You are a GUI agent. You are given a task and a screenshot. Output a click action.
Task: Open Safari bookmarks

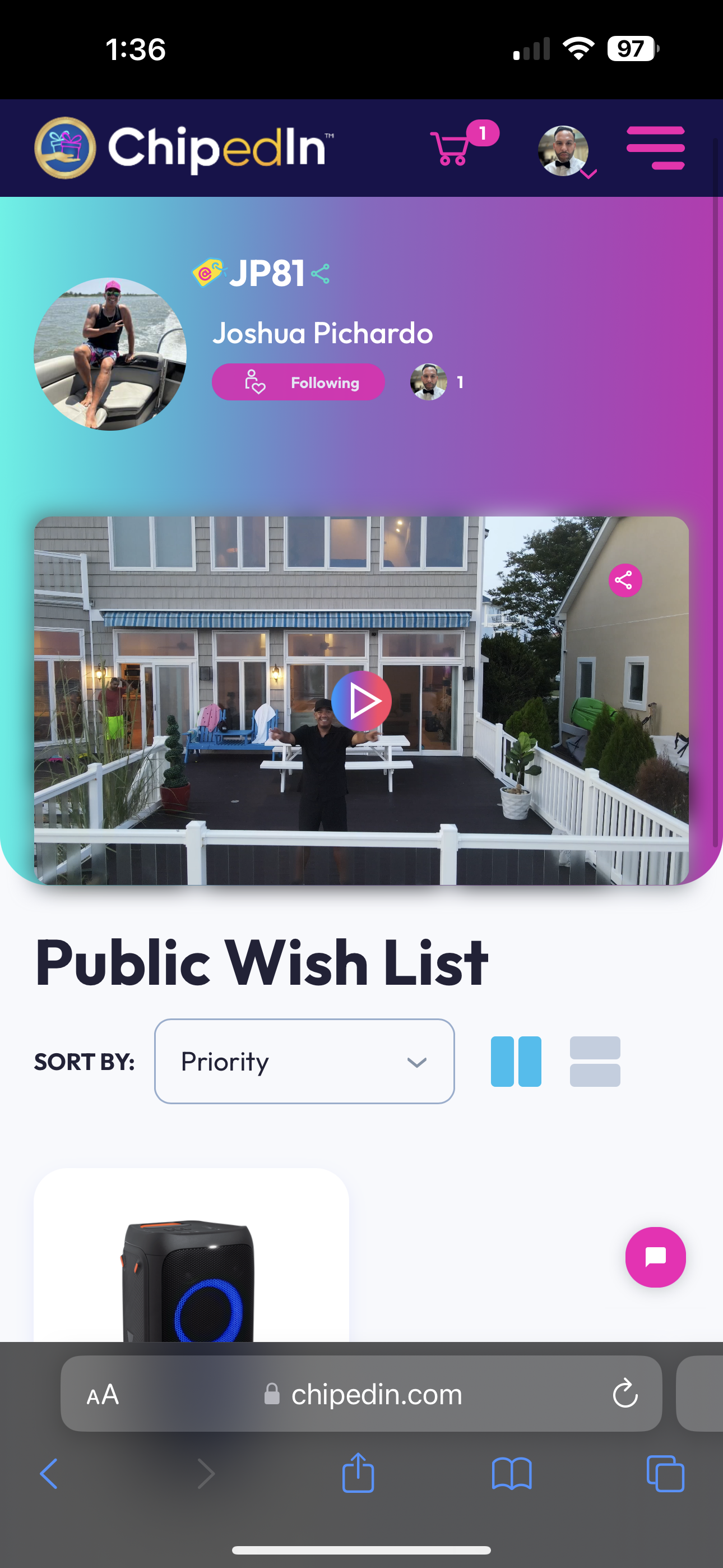pyautogui.click(x=512, y=1474)
